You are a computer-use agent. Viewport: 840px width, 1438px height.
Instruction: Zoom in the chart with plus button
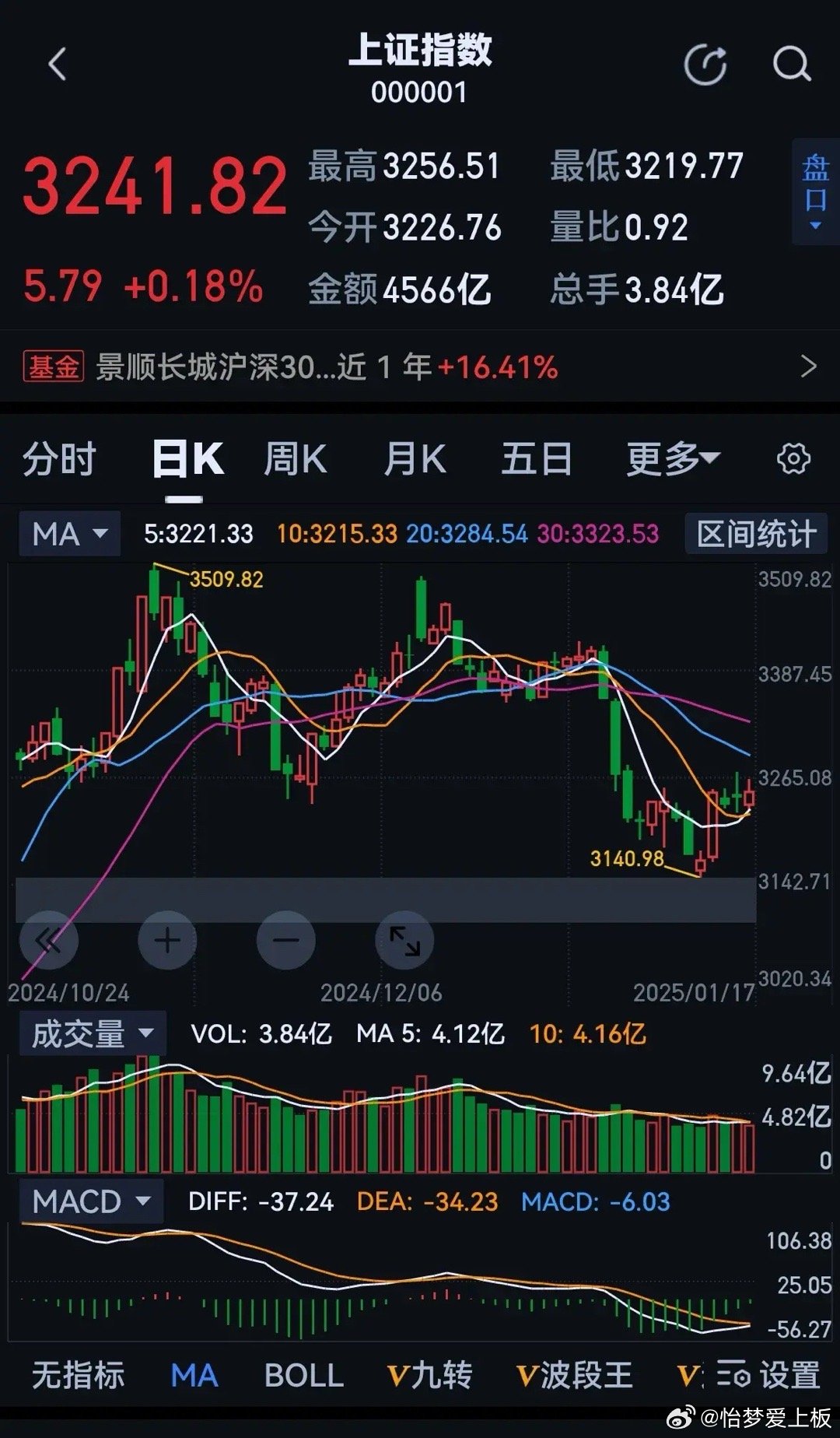(167, 940)
